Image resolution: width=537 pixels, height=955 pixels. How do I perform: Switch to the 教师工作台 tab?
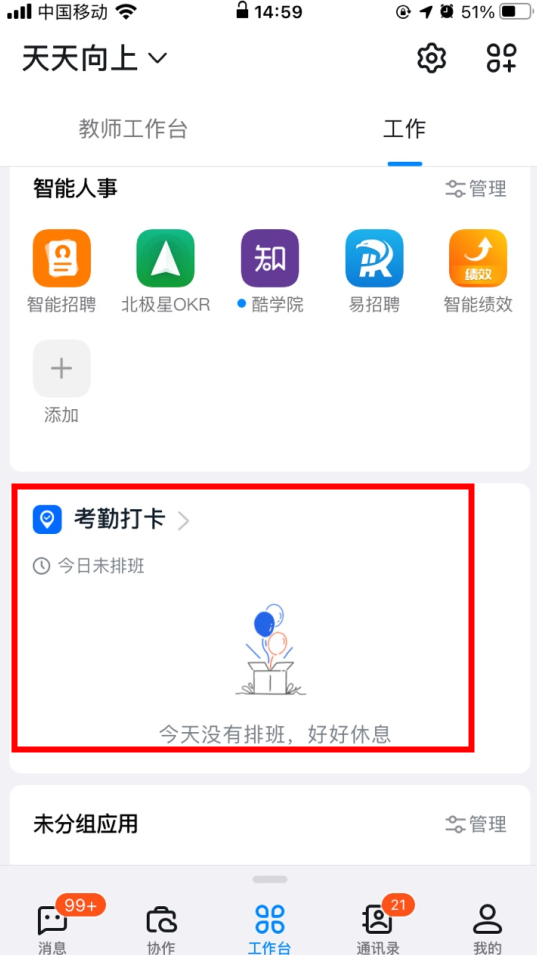tap(133, 129)
